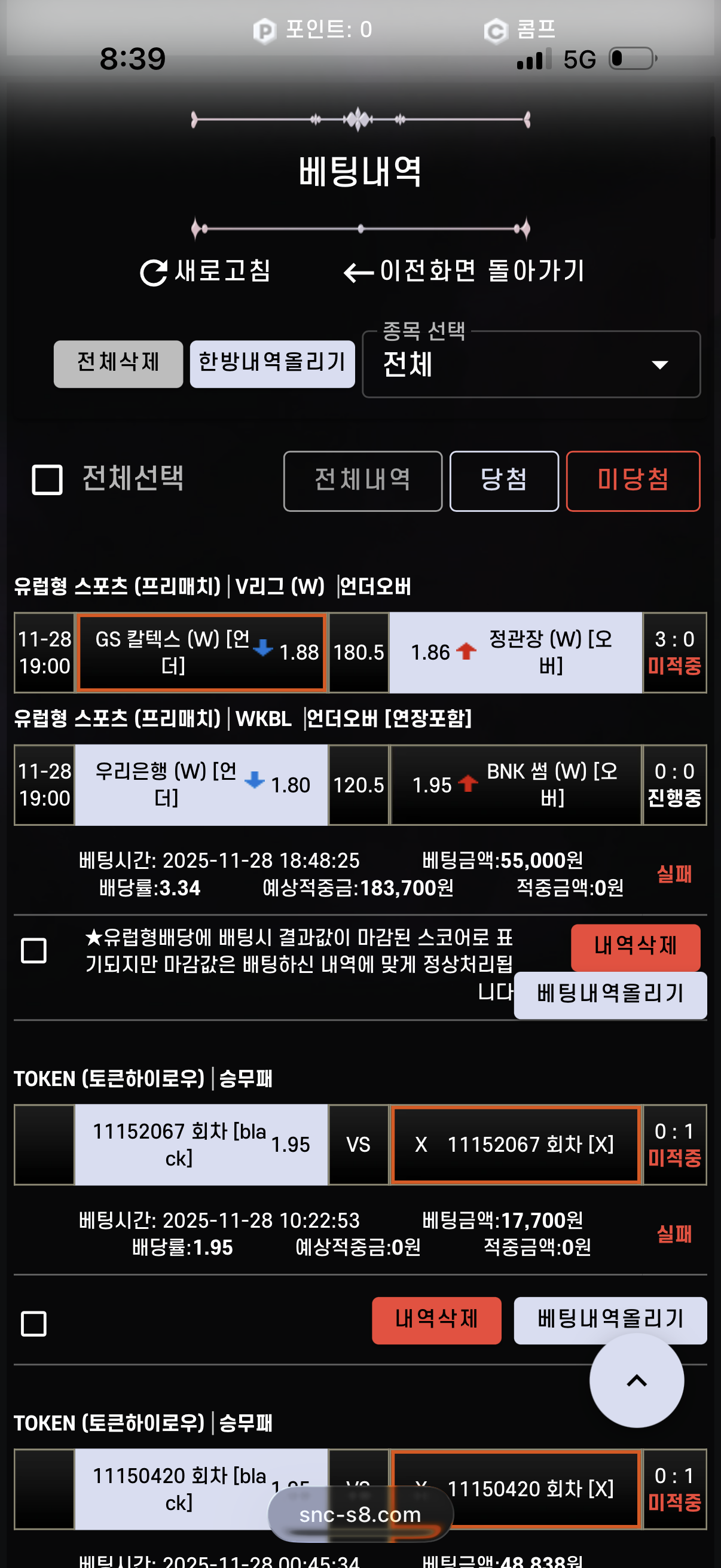This screenshot has height=1568, width=721.
Task: Open the 종목 선택 dropdown
Action: point(529,365)
